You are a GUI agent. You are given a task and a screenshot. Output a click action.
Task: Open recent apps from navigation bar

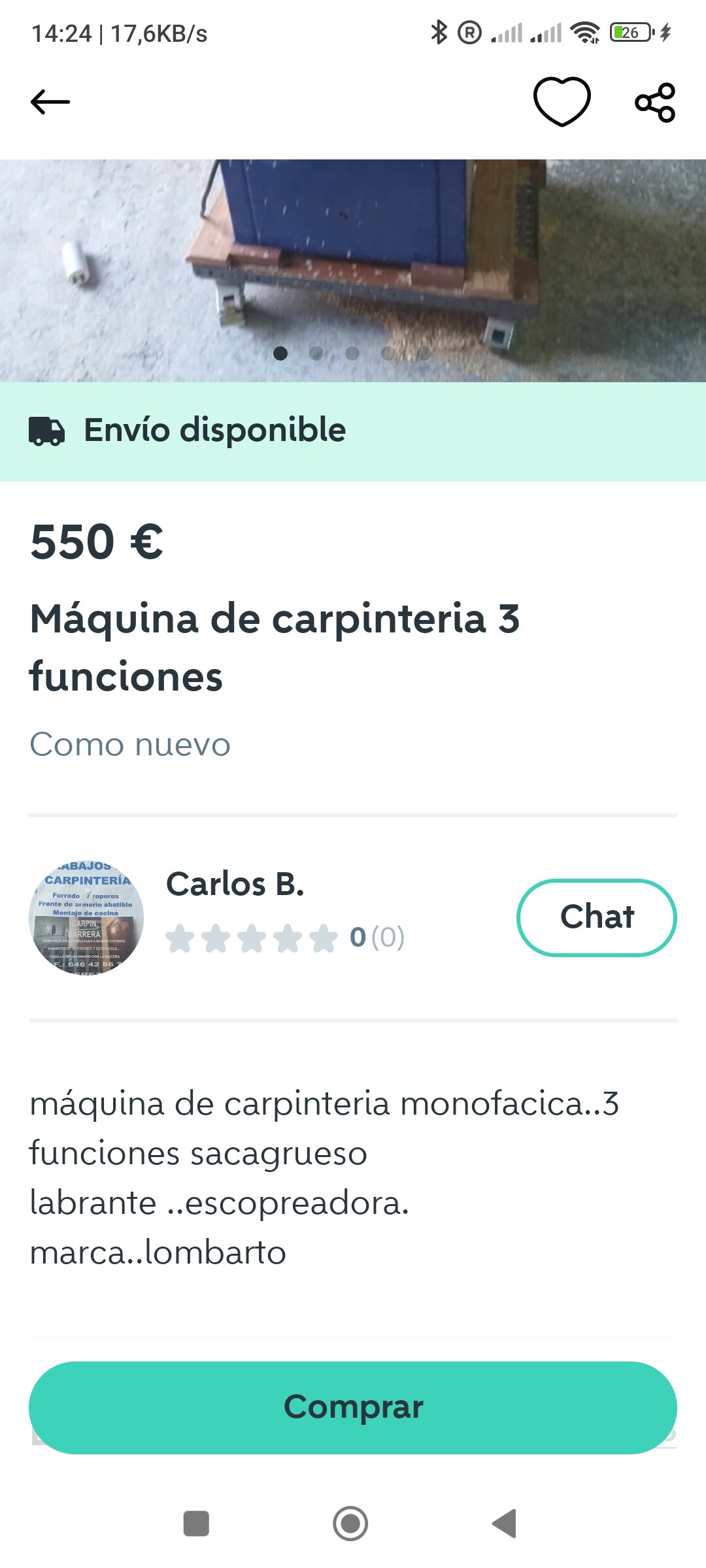tap(196, 1524)
